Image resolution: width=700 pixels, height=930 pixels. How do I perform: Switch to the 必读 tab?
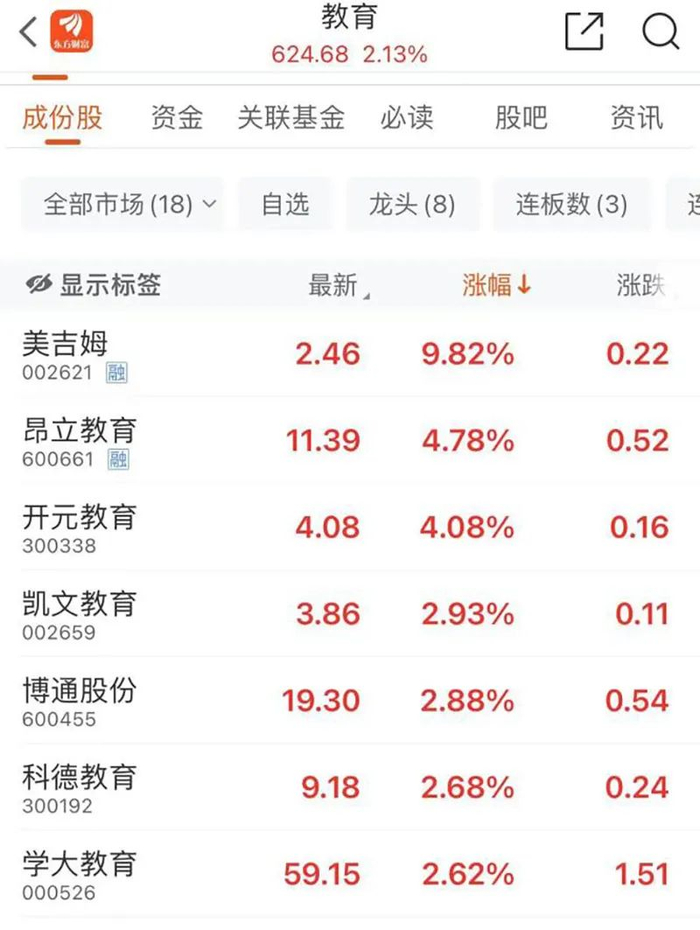407,118
